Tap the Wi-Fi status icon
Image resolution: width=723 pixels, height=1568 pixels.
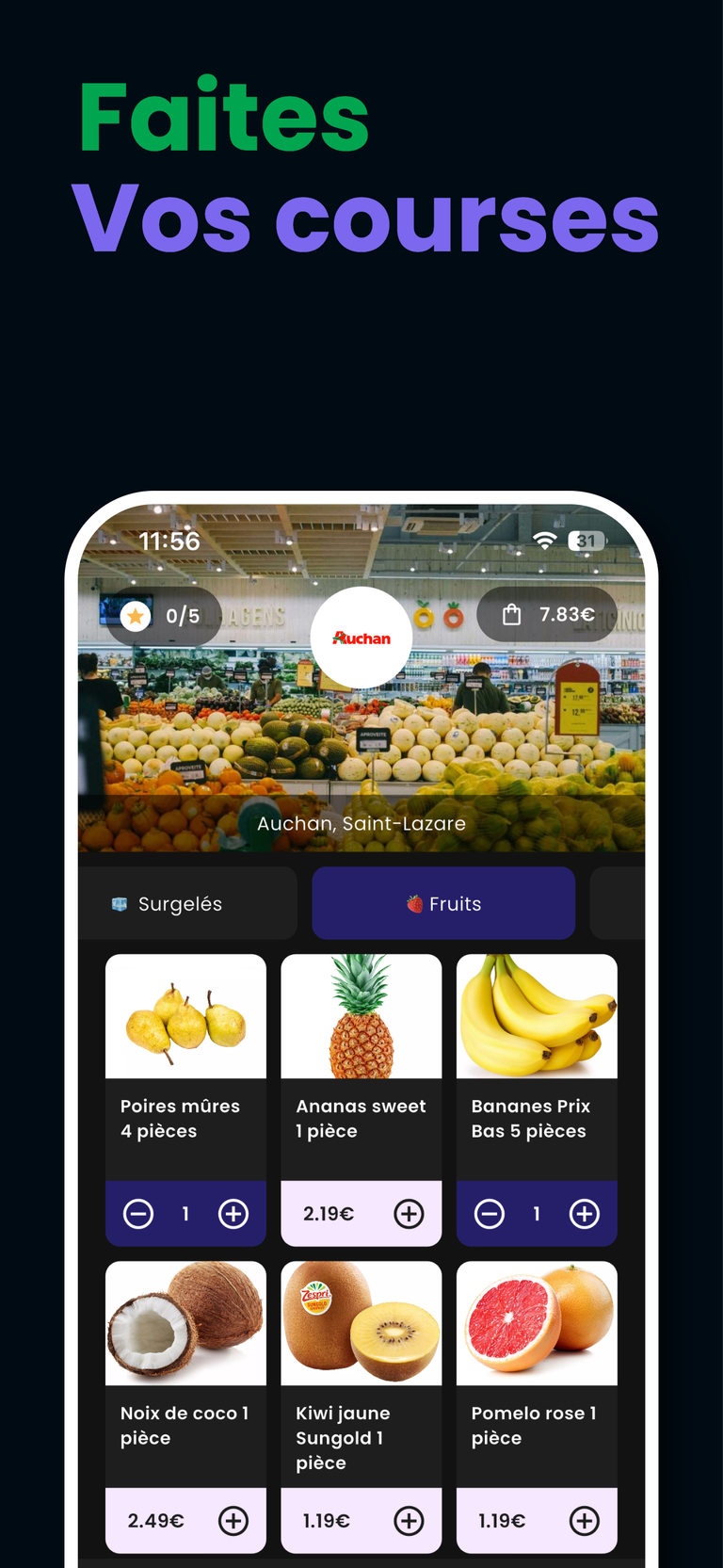(544, 541)
